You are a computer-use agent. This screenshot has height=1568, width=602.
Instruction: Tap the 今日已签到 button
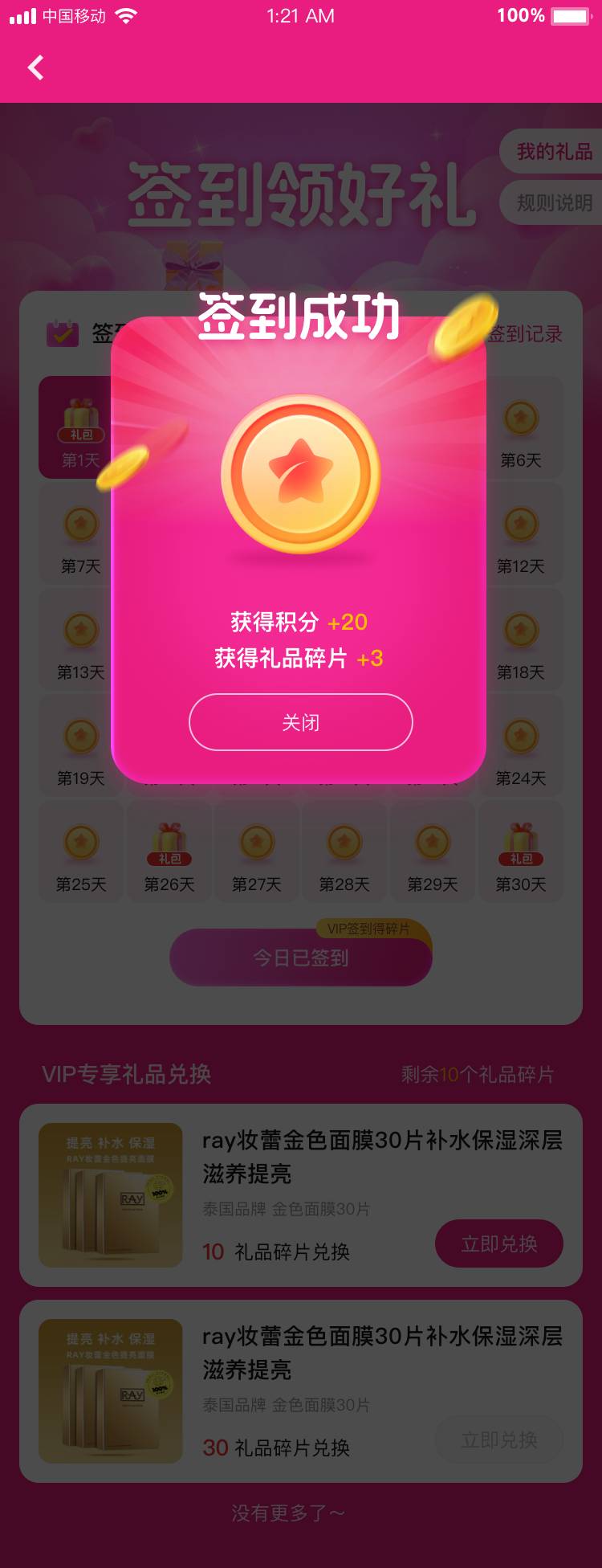(x=301, y=958)
